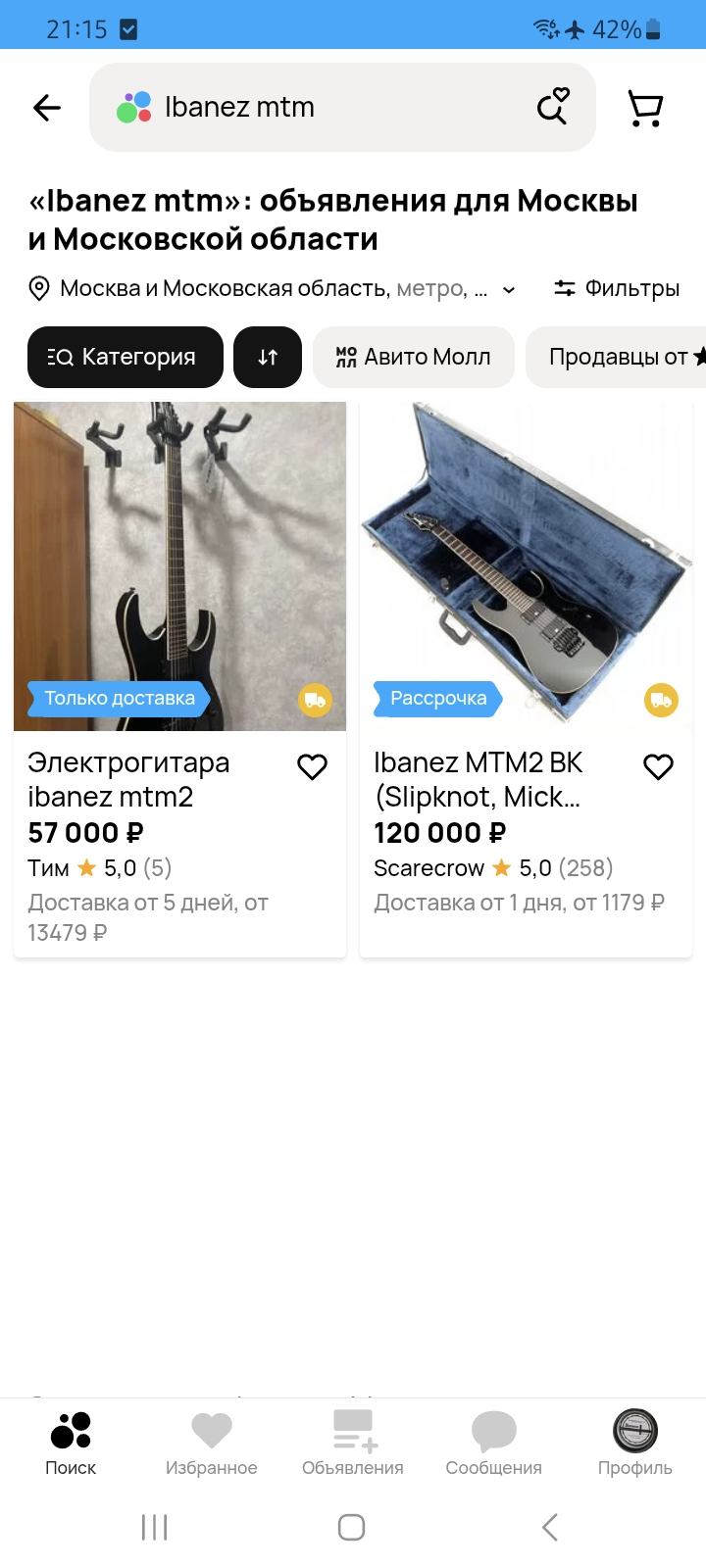706x1568 pixels.
Task: Select the Поиск tab
Action: [x=71, y=1444]
